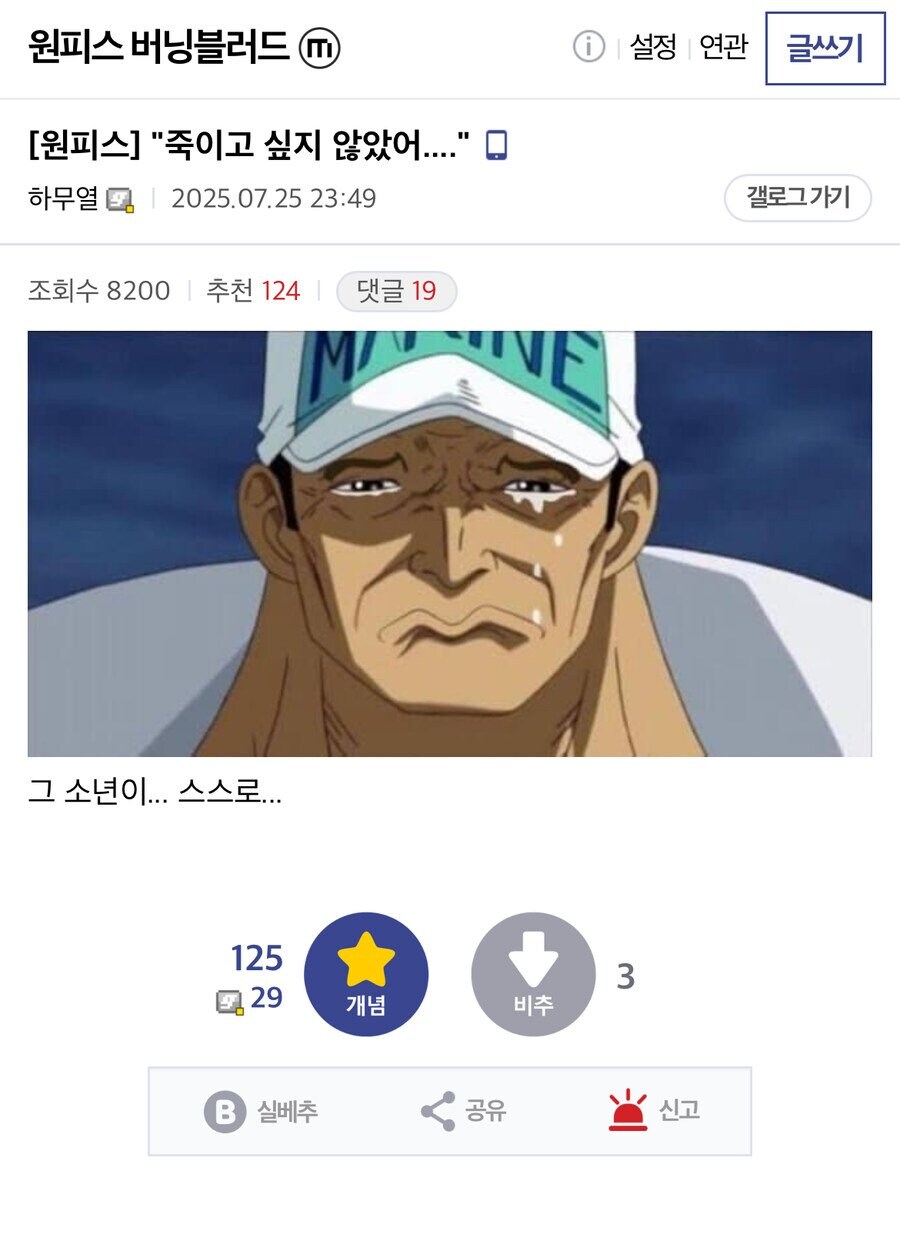Screen dimensions: 900x1241
Task: Upvote the post with 개념 star
Action: pyautogui.click(x=366, y=974)
